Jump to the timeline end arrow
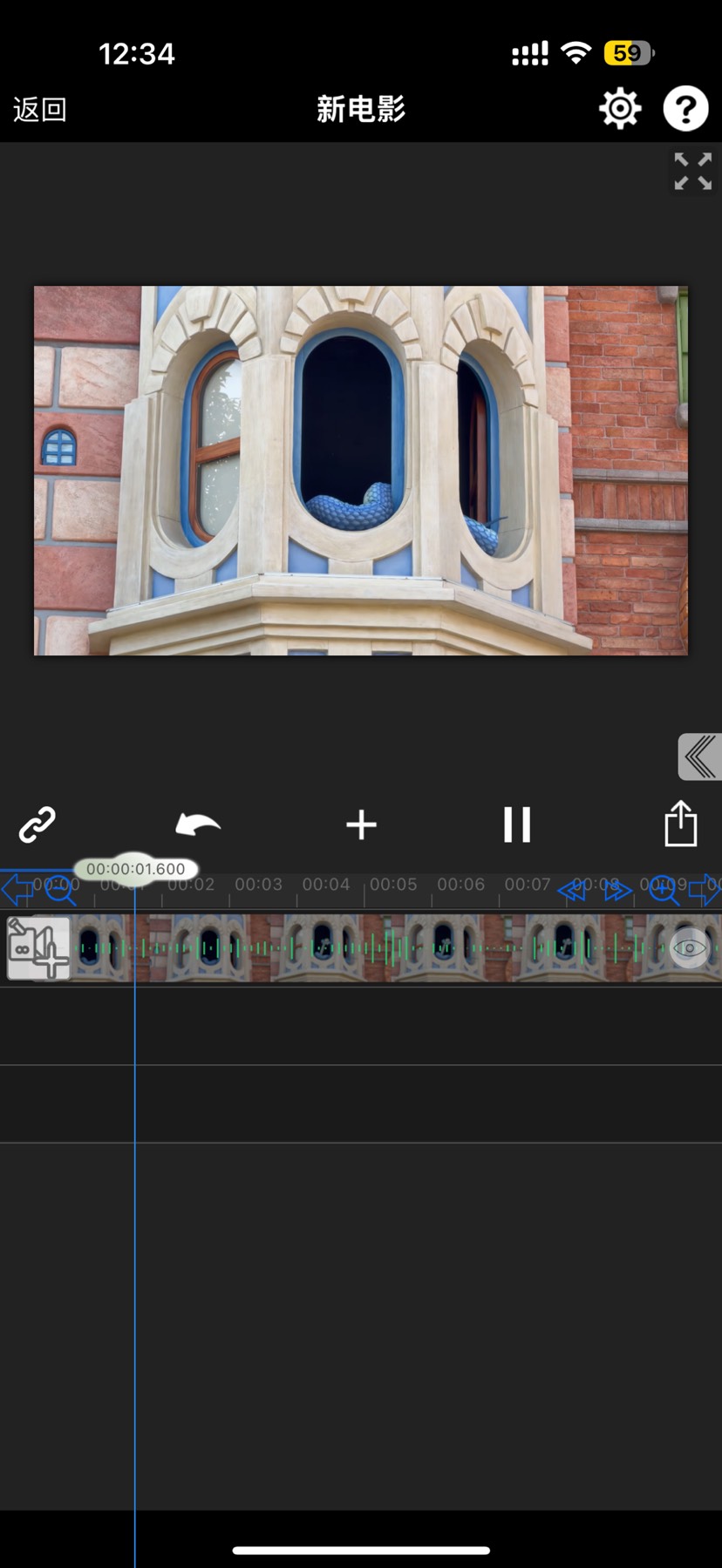 pos(705,890)
